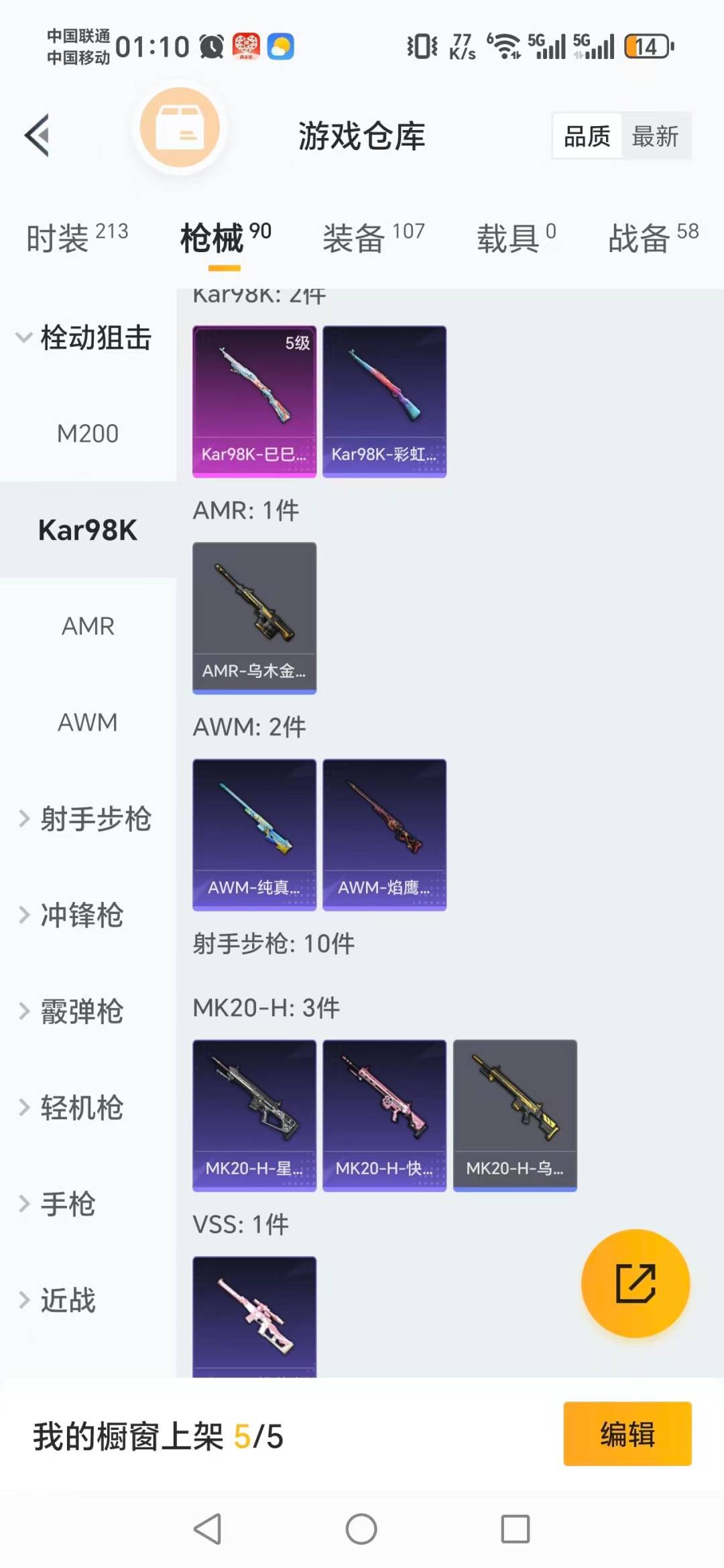The width and height of the screenshot is (724, 1568).
Task: Select Kar98K in the sidebar
Action: coord(88,530)
